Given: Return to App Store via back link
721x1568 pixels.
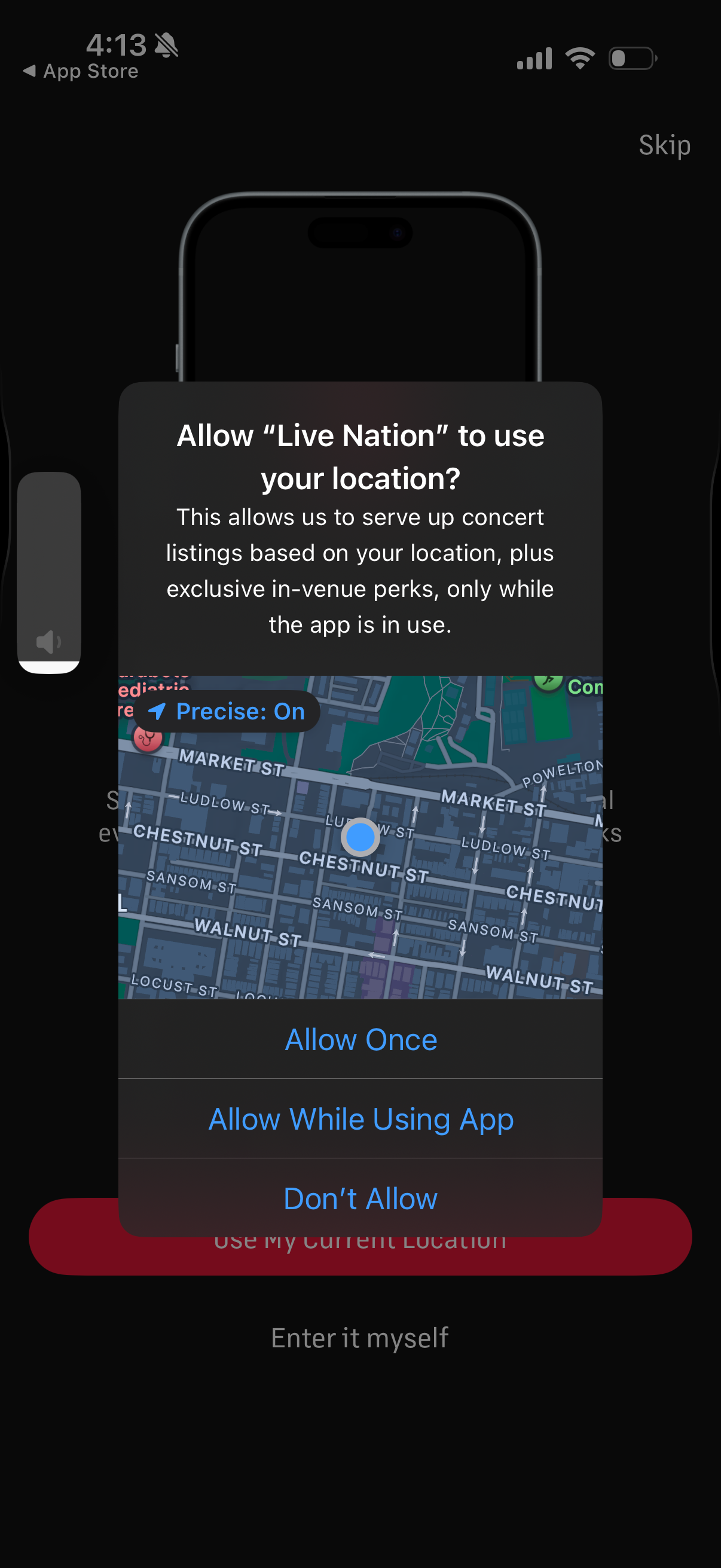Looking at the screenshot, I should 80,71.
